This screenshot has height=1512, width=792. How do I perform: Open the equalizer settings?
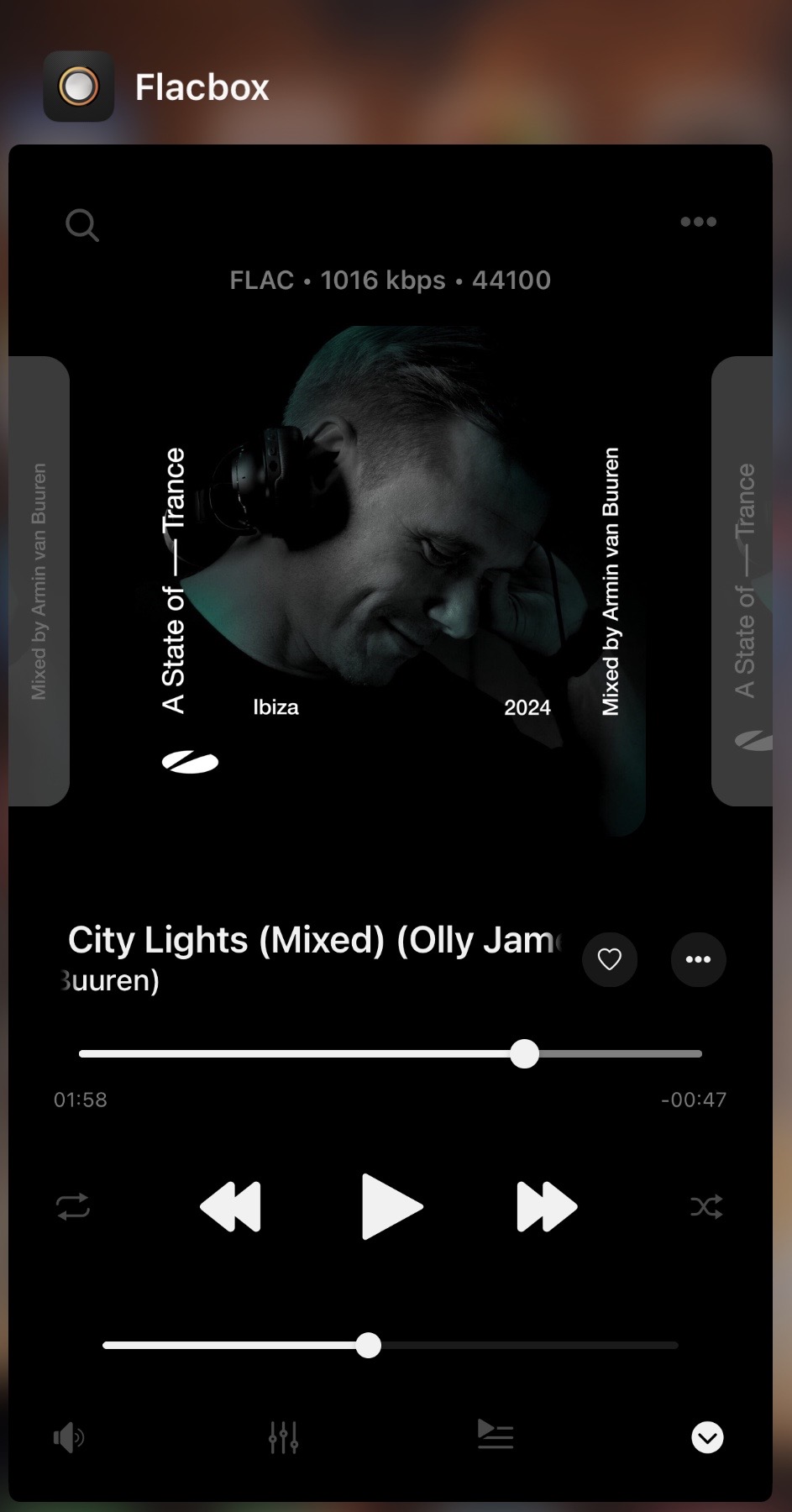coord(283,1437)
